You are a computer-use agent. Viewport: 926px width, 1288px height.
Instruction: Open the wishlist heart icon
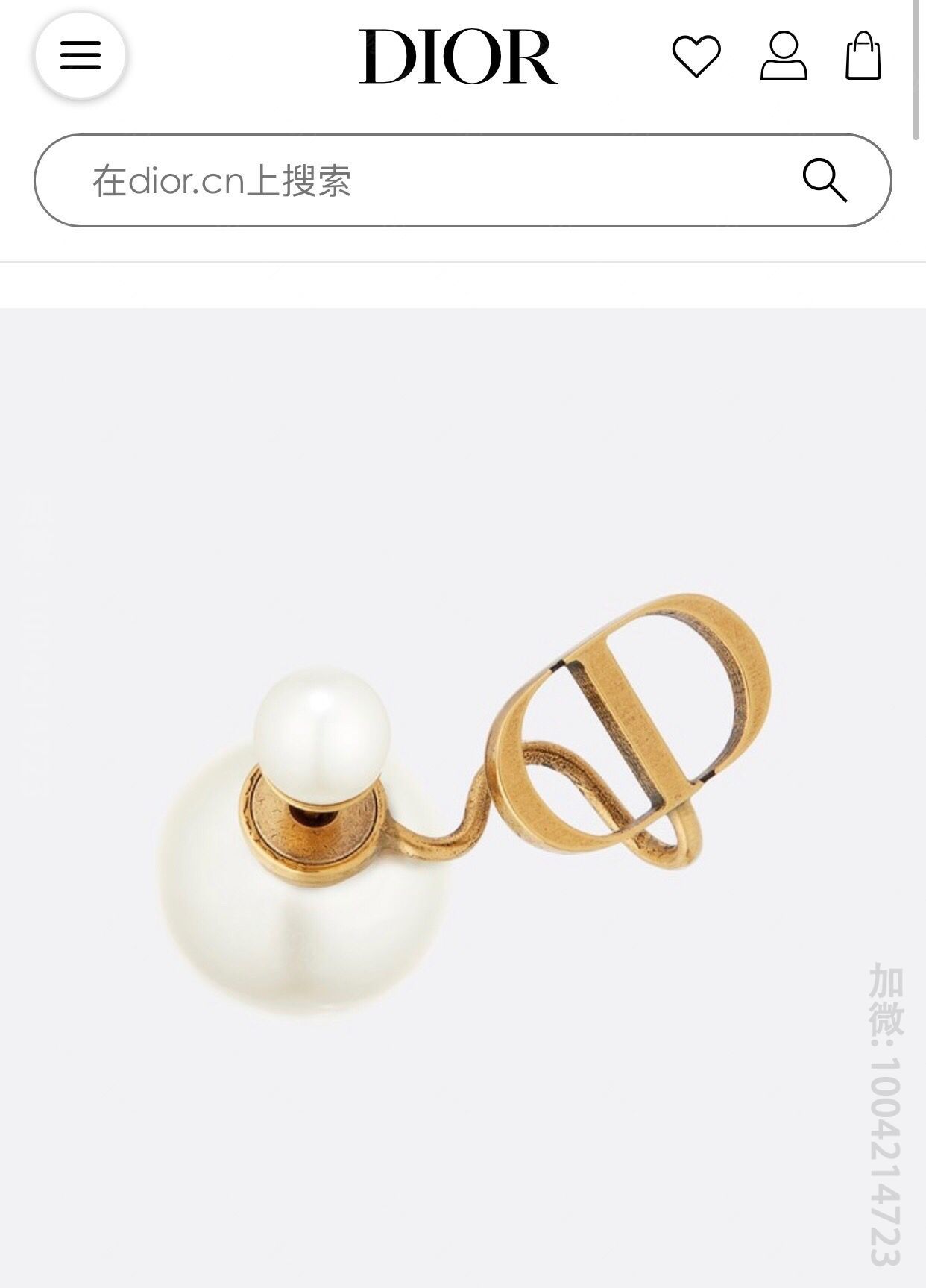coord(696,56)
